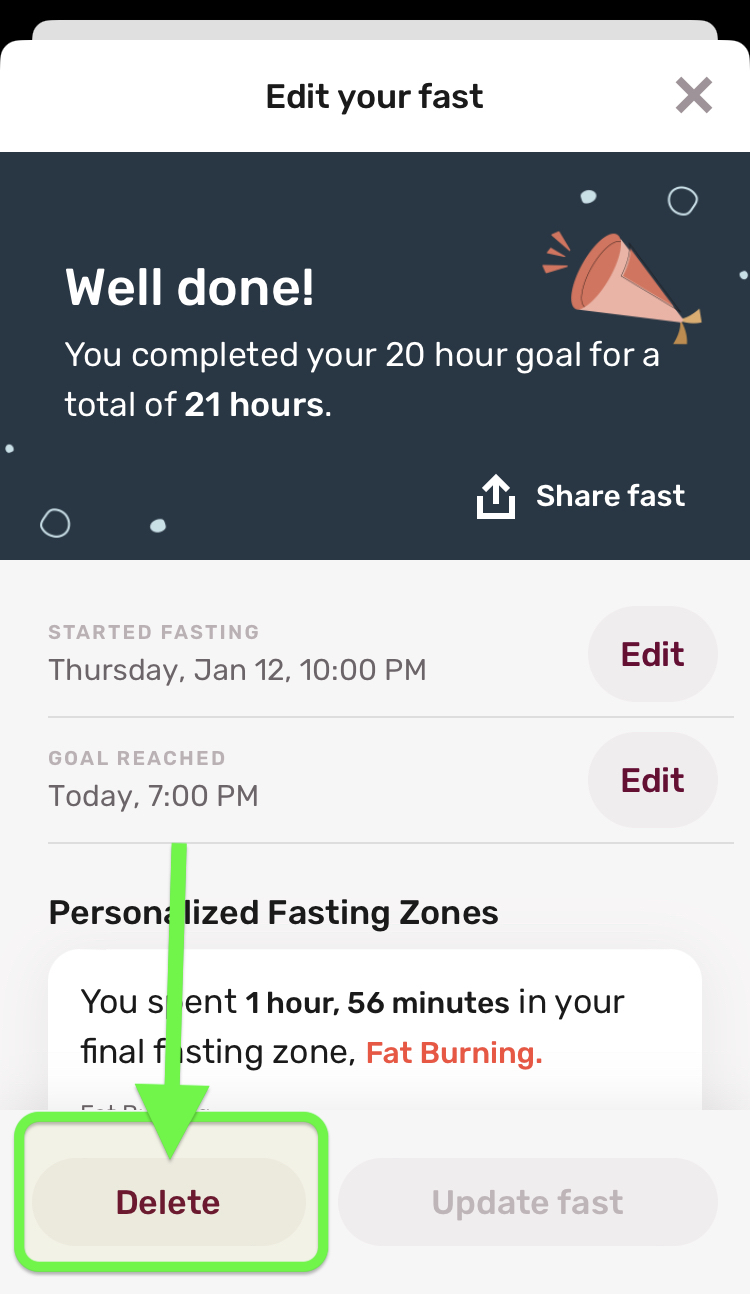Click the circle outline icon bottom left of banner

coord(55,523)
